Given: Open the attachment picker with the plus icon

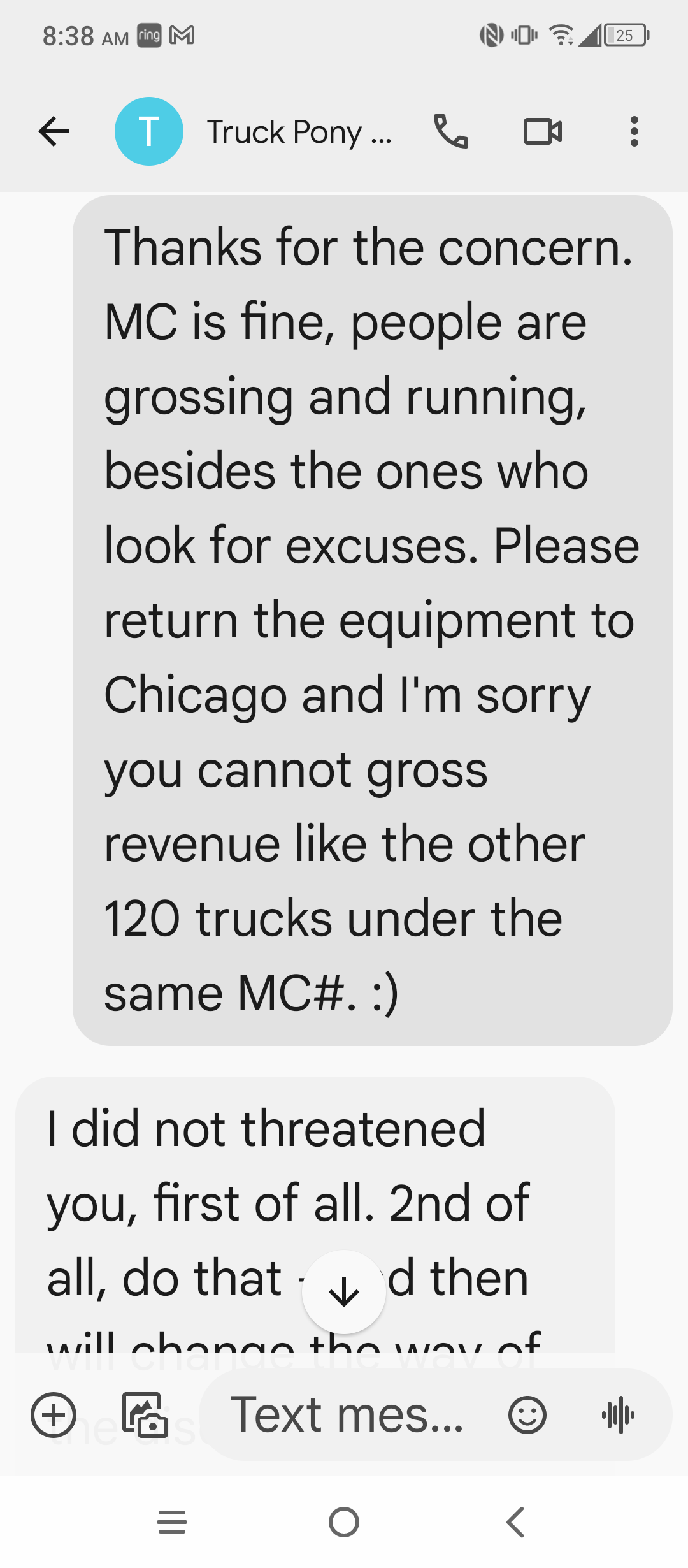Looking at the screenshot, I should point(54,1414).
